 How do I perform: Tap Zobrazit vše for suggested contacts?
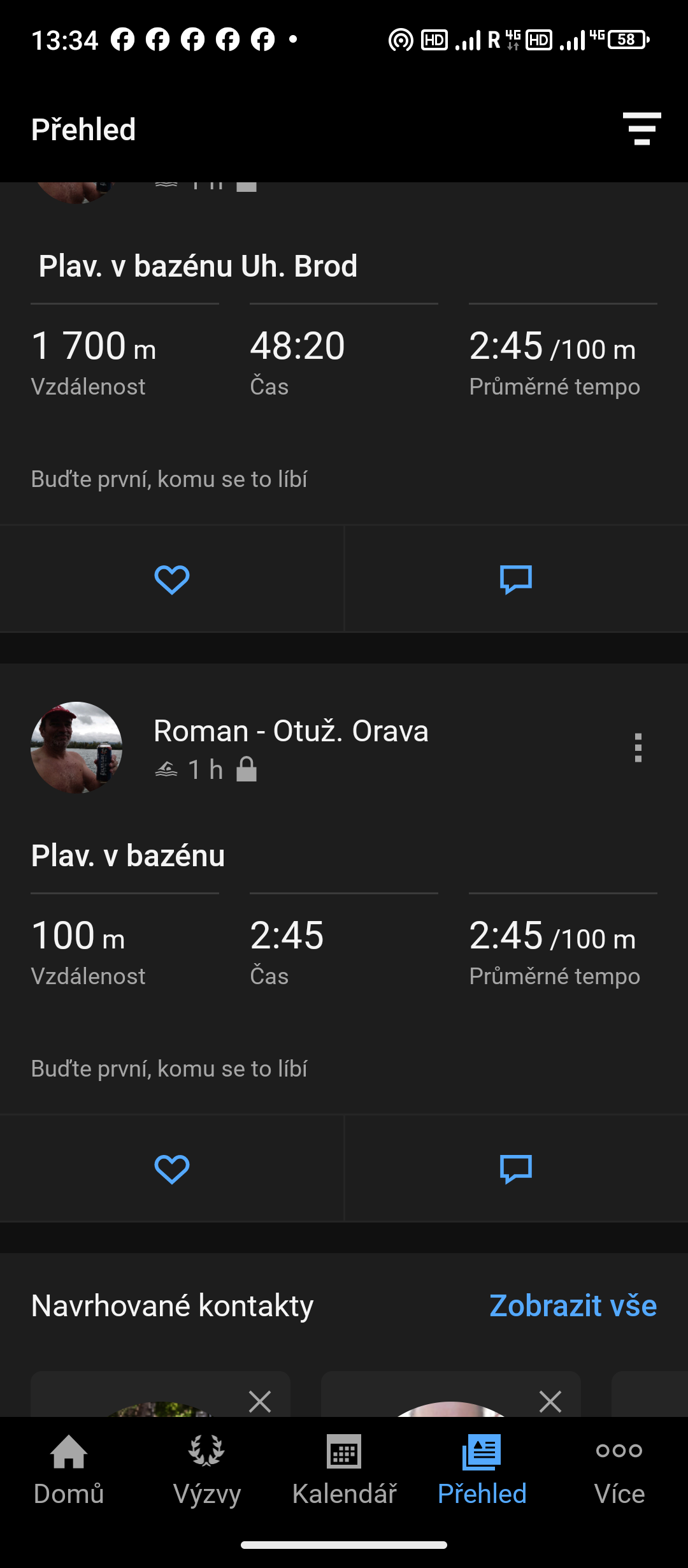573,1305
